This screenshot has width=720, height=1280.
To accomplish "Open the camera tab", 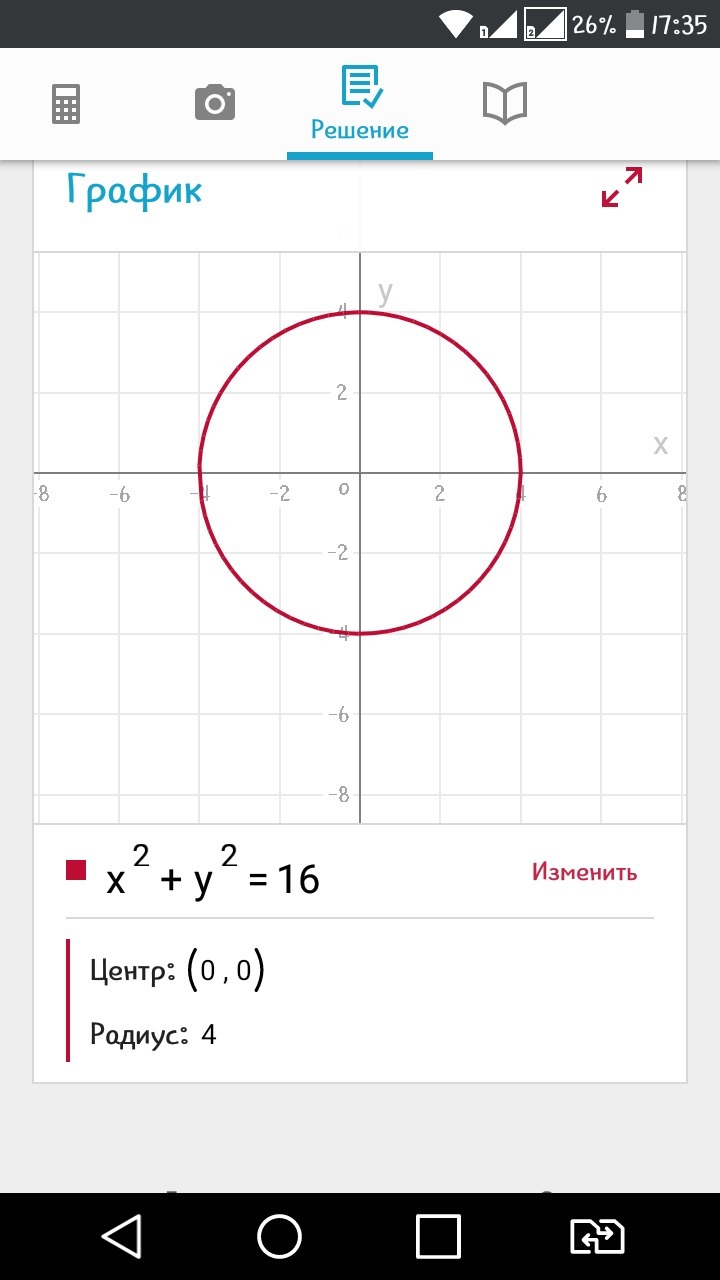I will [214, 103].
